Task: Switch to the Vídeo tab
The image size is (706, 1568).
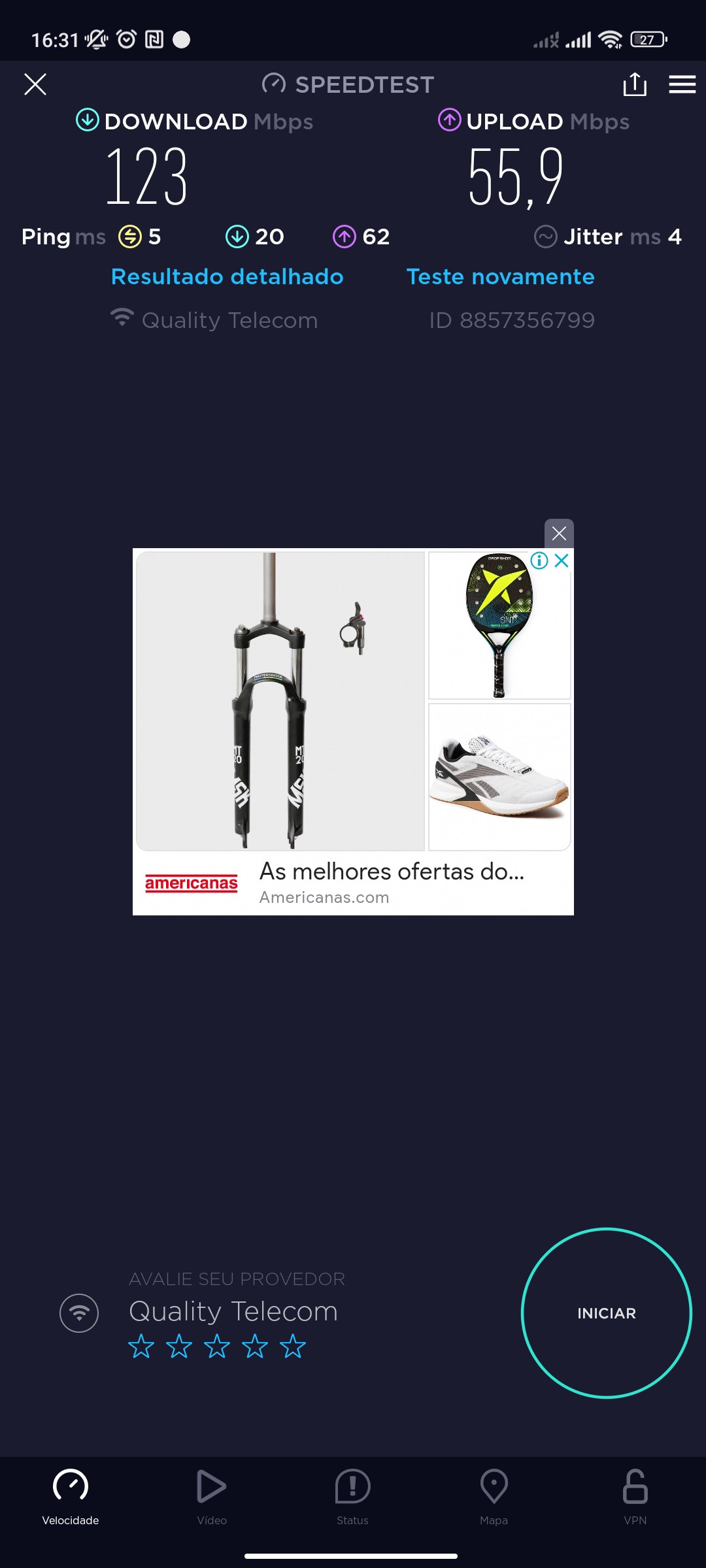Action: coord(212,1496)
